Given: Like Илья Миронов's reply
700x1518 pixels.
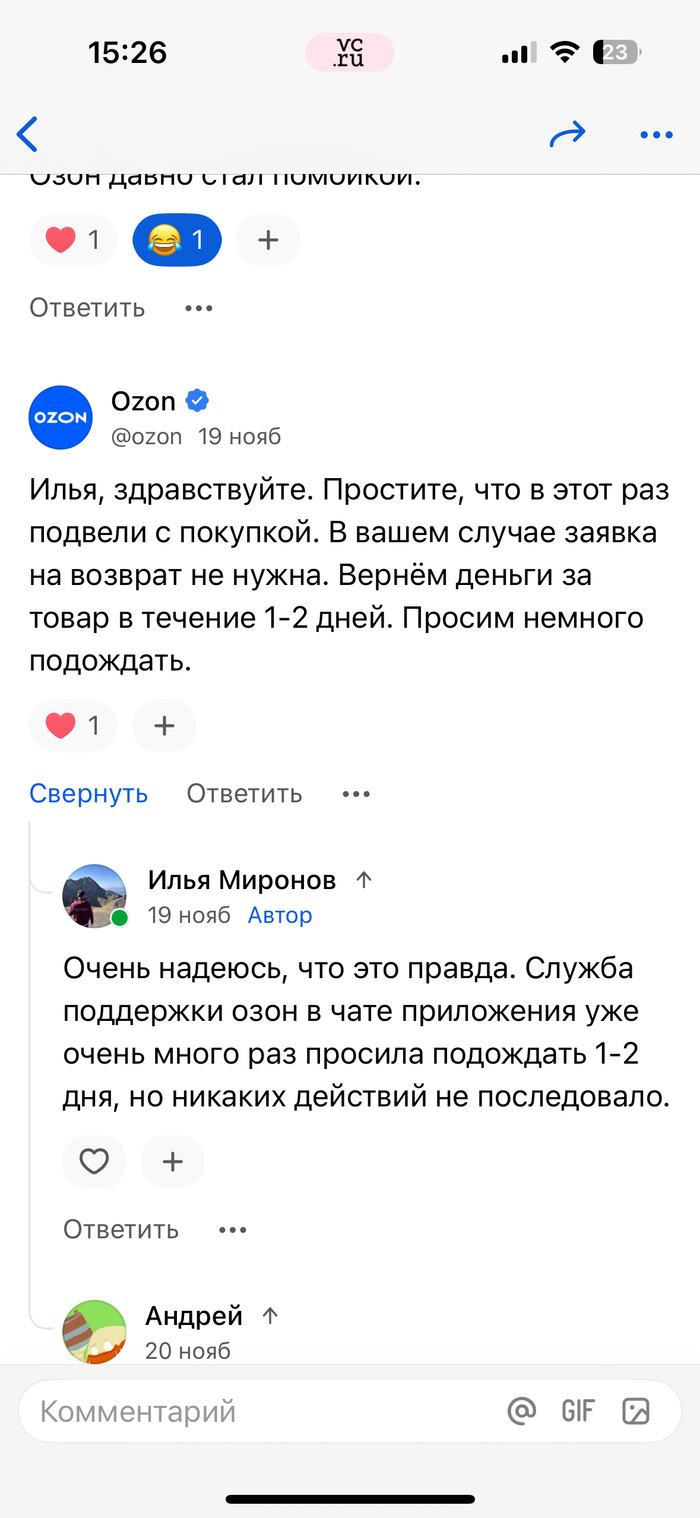Looking at the screenshot, I should coord(94,1161).
